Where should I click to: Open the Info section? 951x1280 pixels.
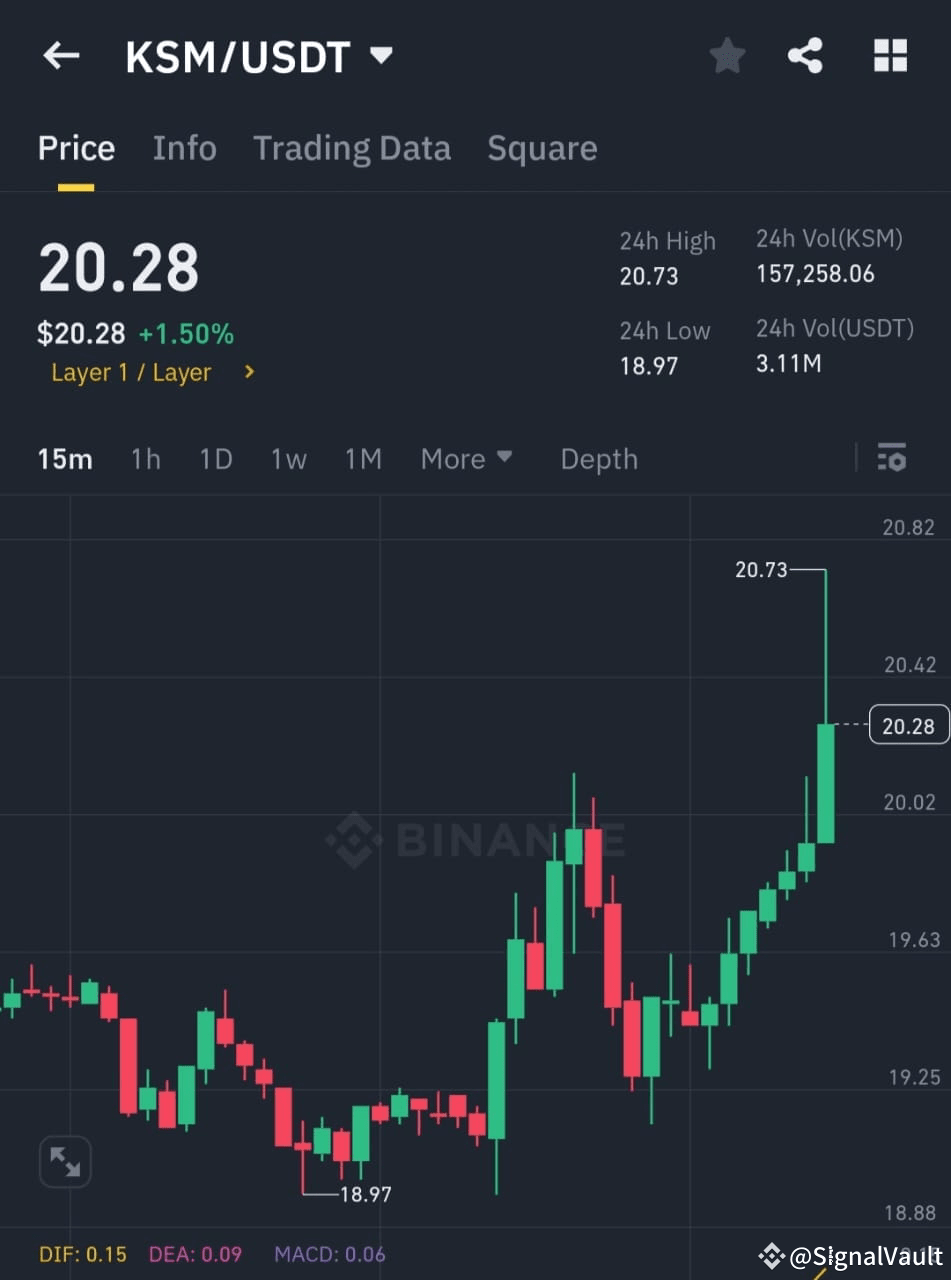(184, 147)
